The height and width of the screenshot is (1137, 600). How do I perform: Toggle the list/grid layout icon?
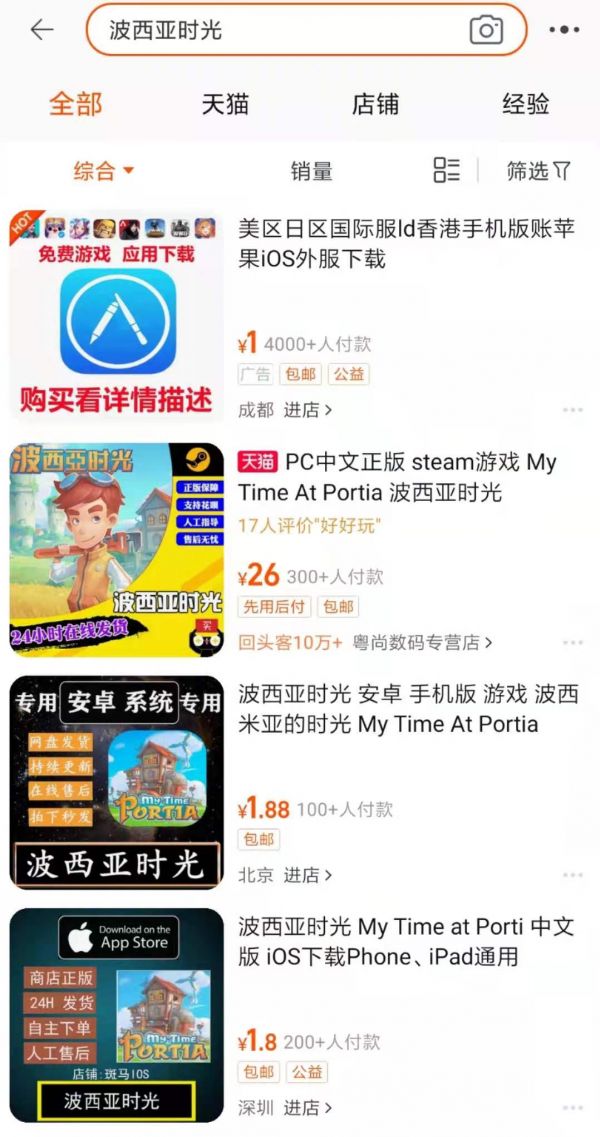[446, 170]
